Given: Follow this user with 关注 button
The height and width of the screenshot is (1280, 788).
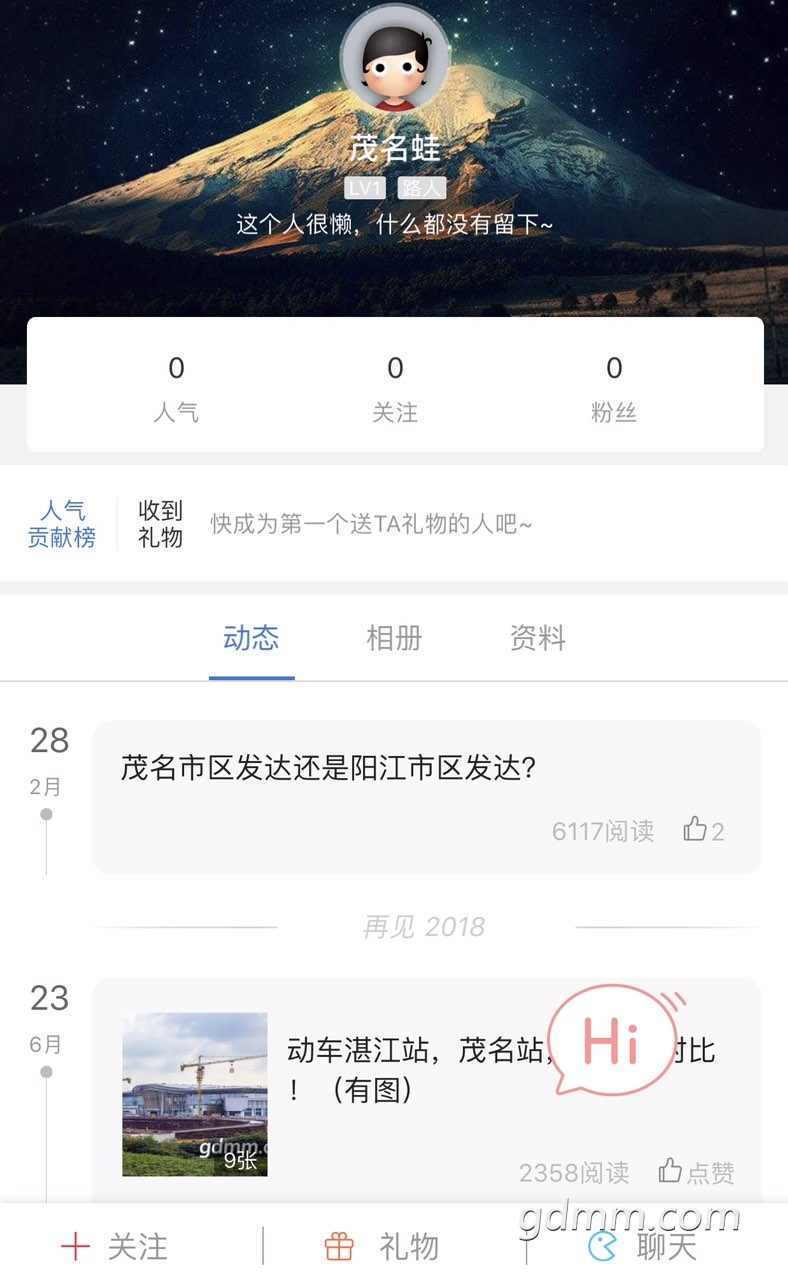Looking at the screenshot, I should coord(115,1246).
